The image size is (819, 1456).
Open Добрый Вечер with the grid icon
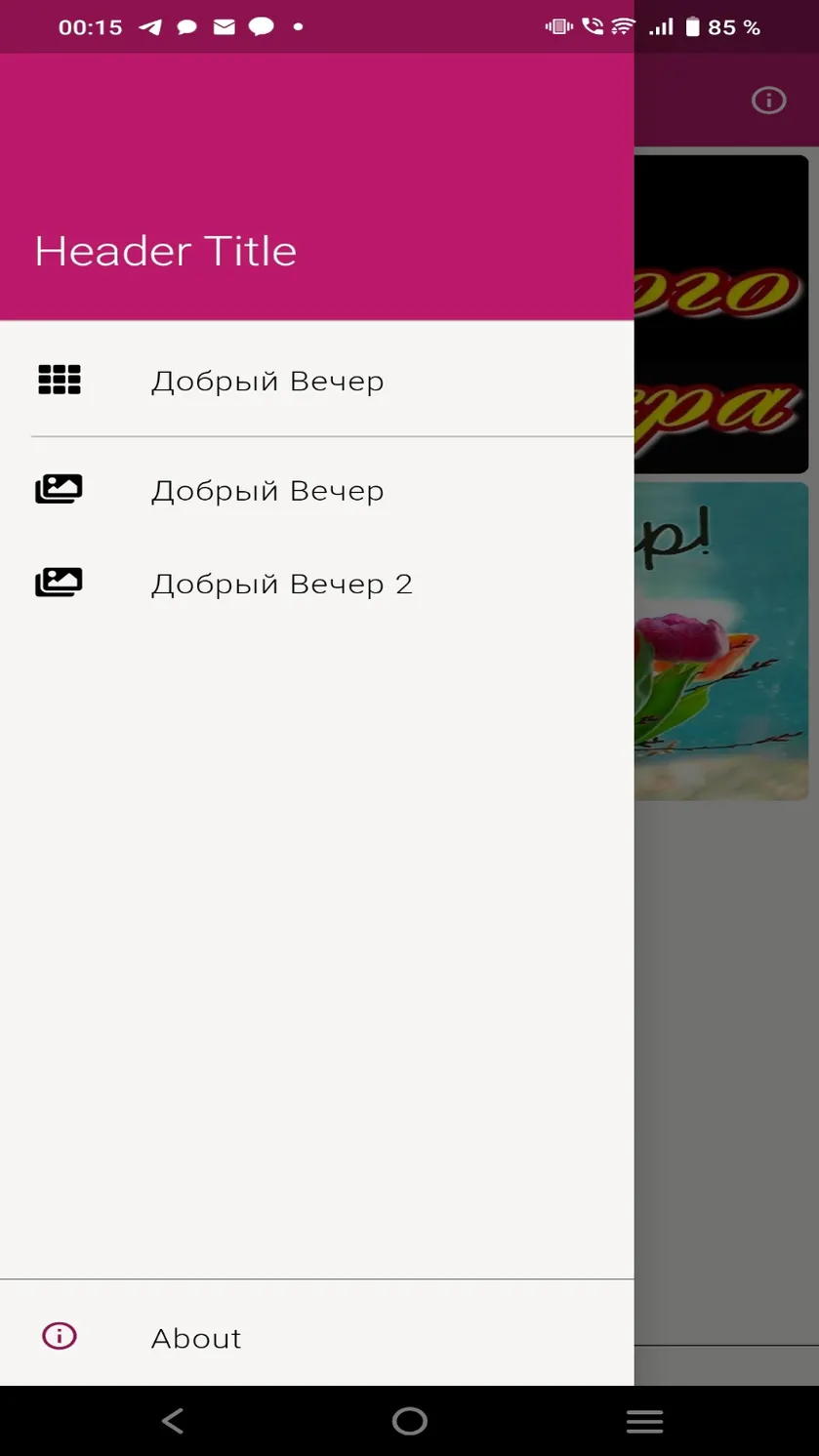(316, 380)
